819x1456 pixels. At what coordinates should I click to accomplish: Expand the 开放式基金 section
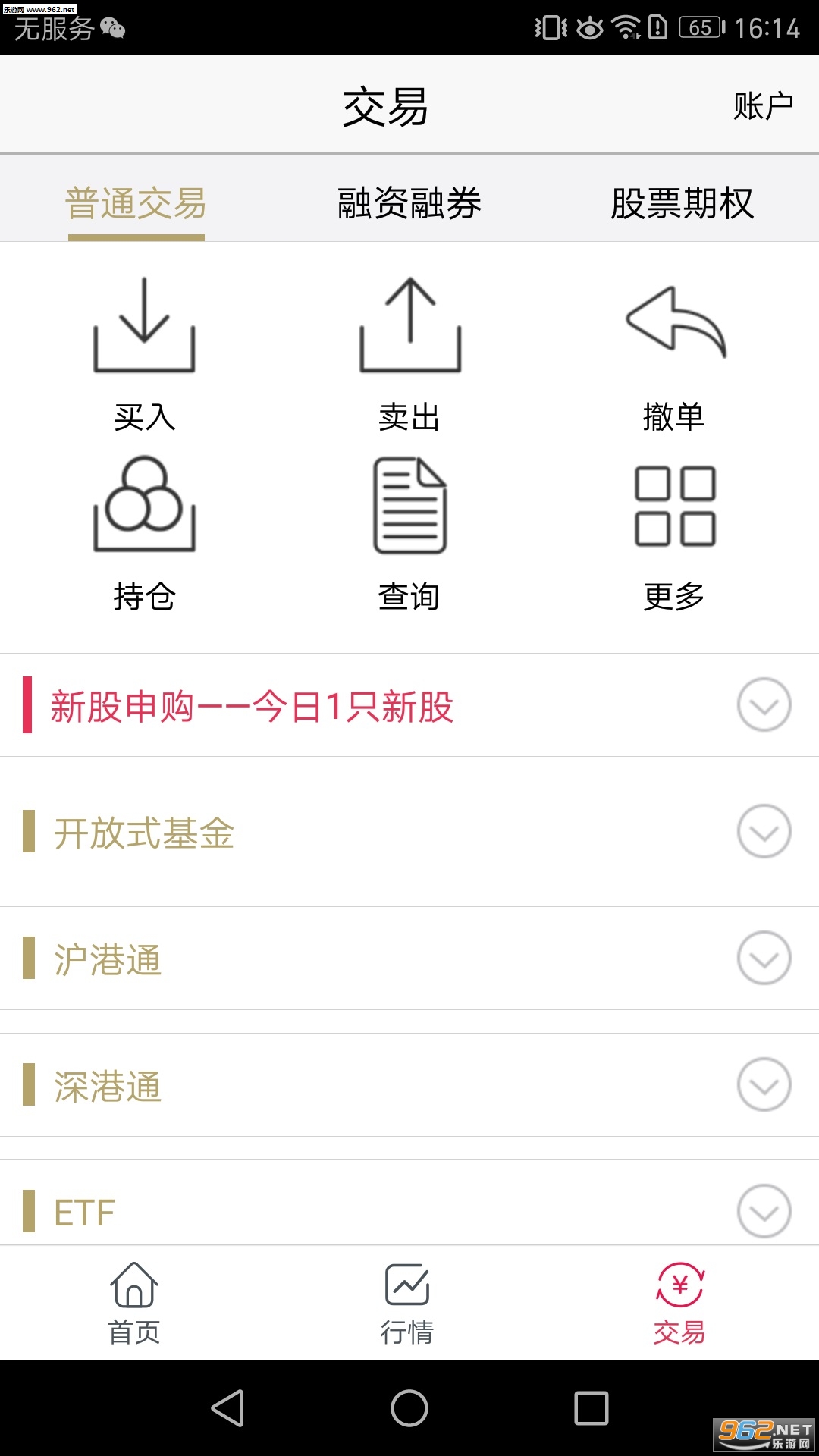[764, 832]
